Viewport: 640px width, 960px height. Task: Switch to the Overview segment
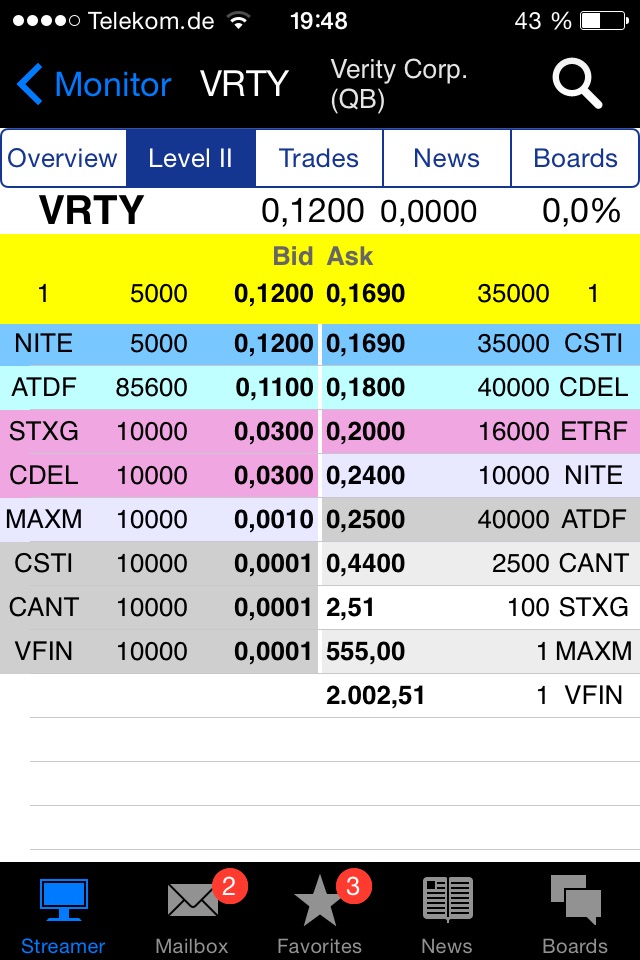click(63, 158)
